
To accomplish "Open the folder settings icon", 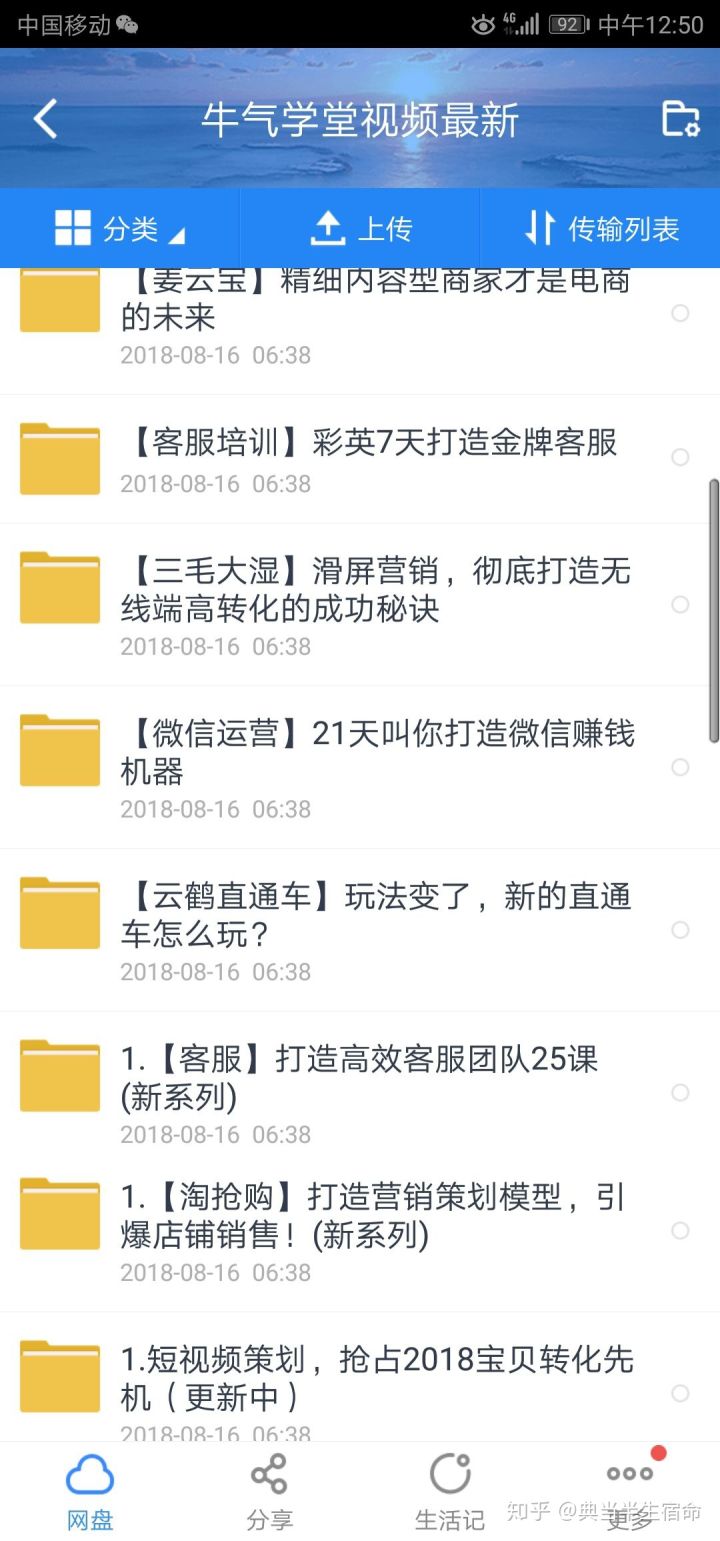I will (x=680, y=119).
